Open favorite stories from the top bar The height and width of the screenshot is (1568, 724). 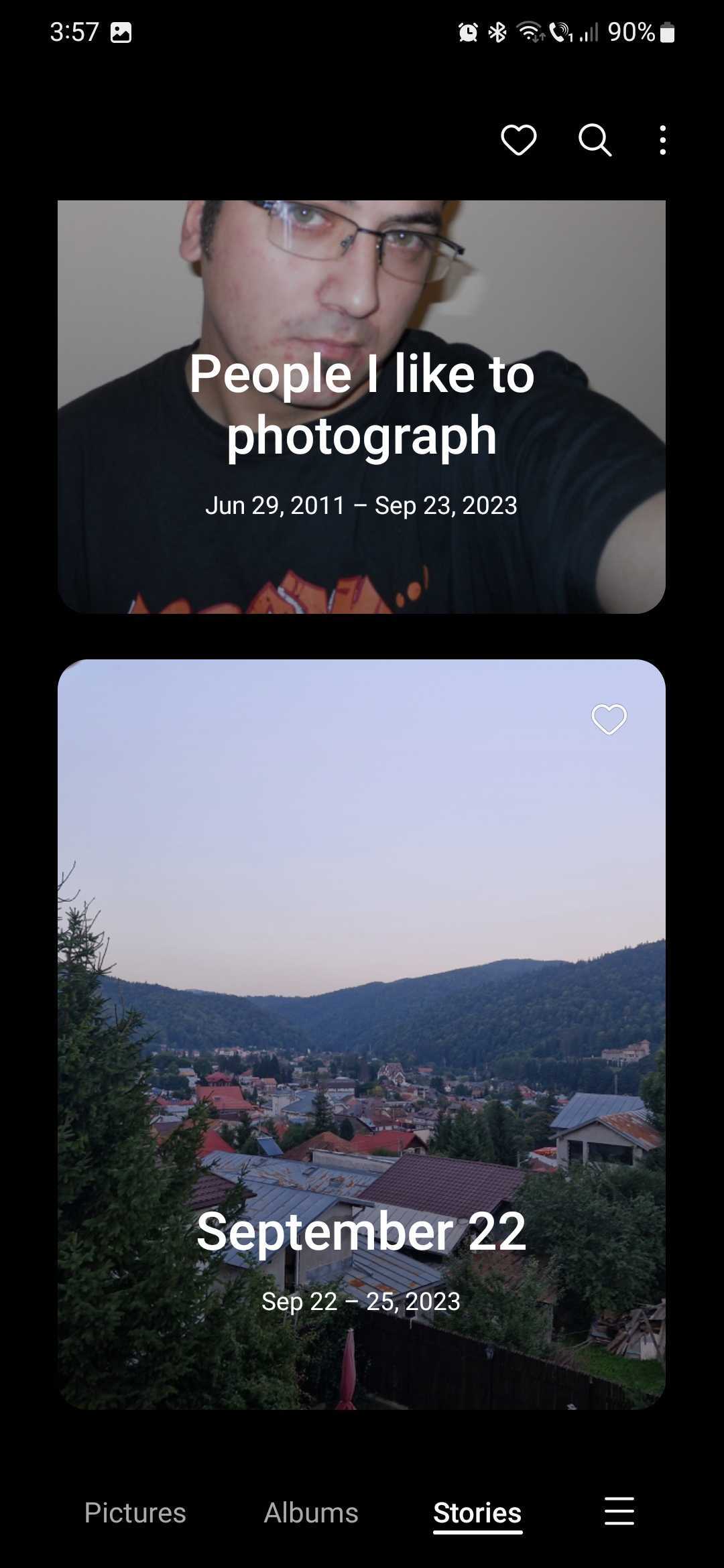[519, 140]
